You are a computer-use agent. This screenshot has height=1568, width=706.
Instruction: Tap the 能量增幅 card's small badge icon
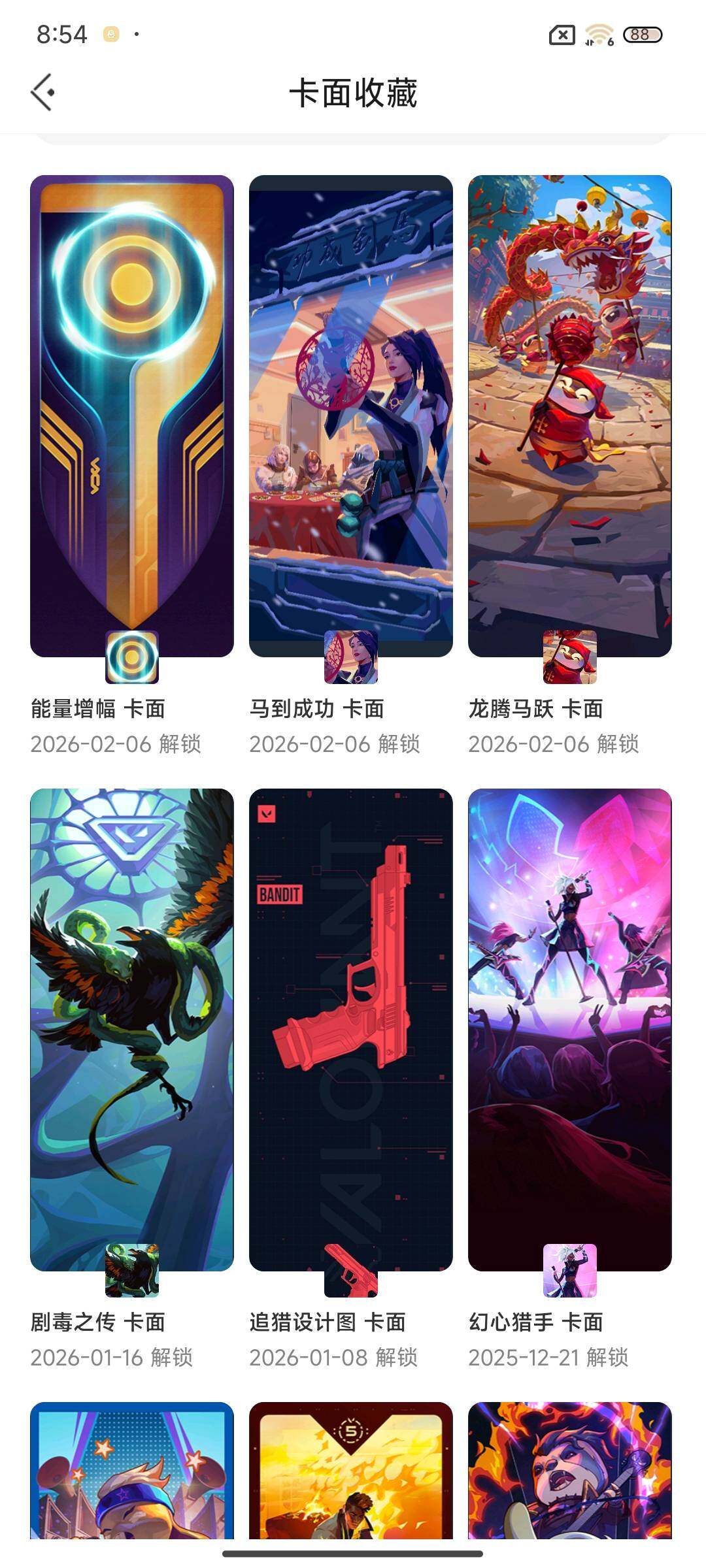point(131,657)
